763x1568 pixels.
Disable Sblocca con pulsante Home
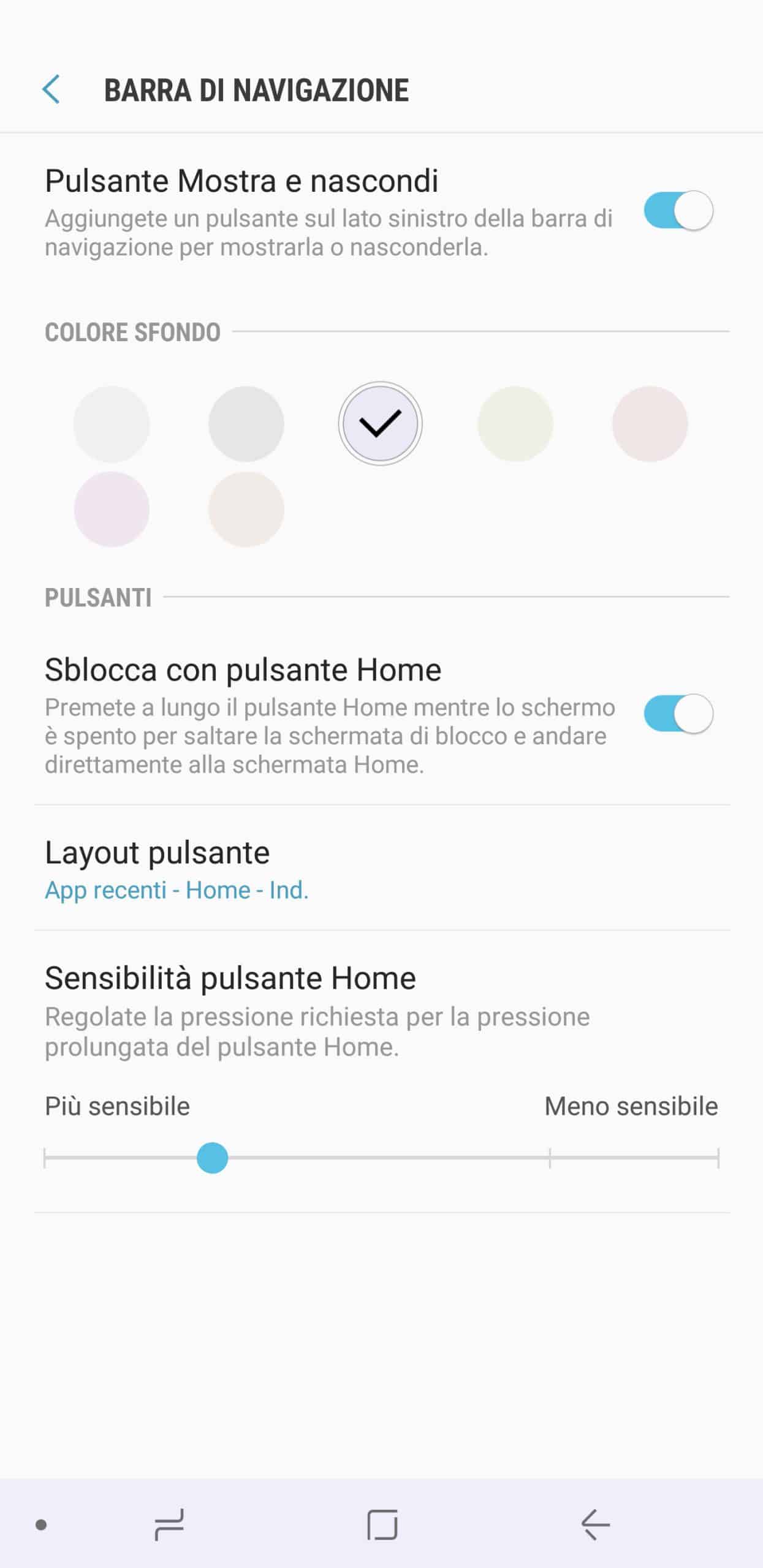pos(678,714)
